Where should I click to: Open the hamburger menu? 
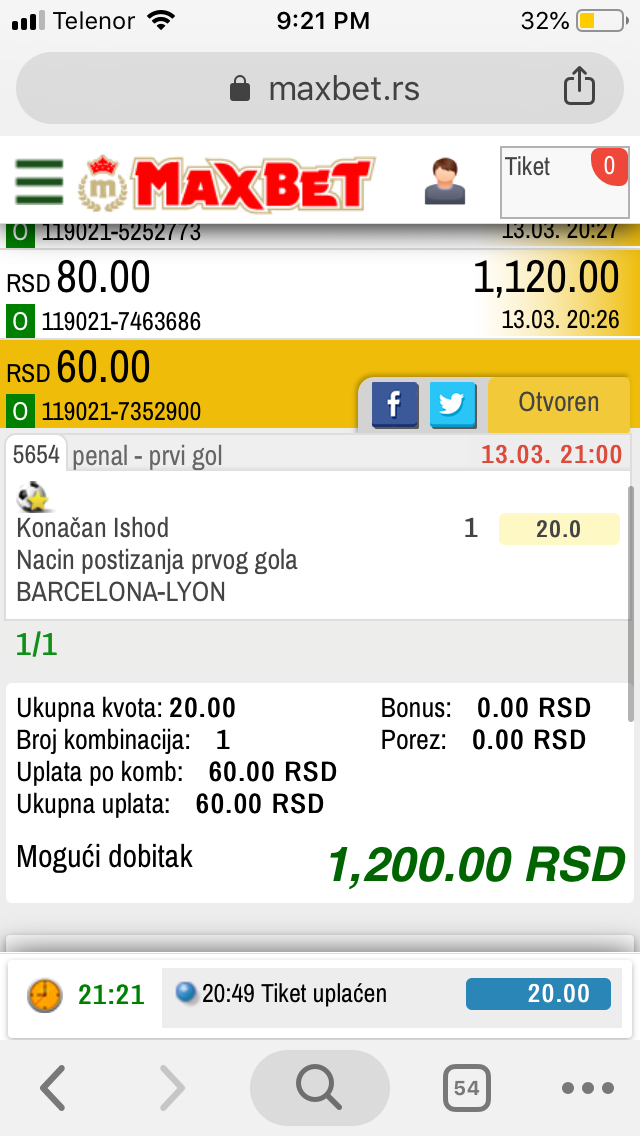click(x=39, y=182)
